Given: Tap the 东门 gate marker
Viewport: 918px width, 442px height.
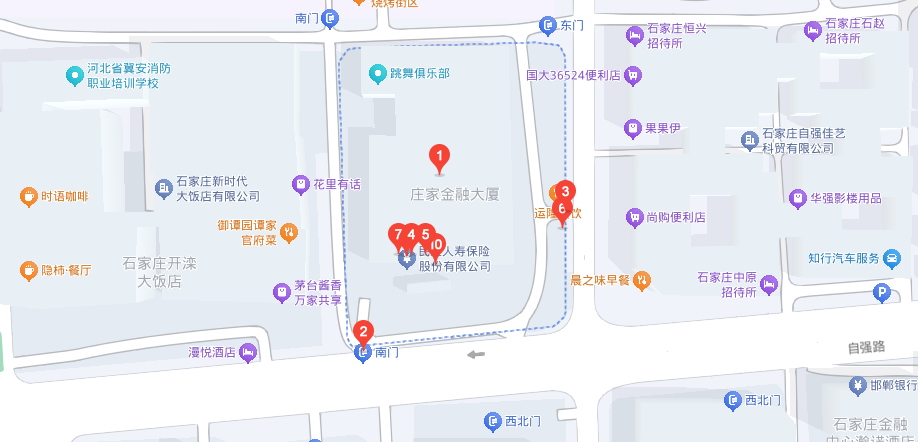Looking at the screenshot, I should click(x=547, y=24).
